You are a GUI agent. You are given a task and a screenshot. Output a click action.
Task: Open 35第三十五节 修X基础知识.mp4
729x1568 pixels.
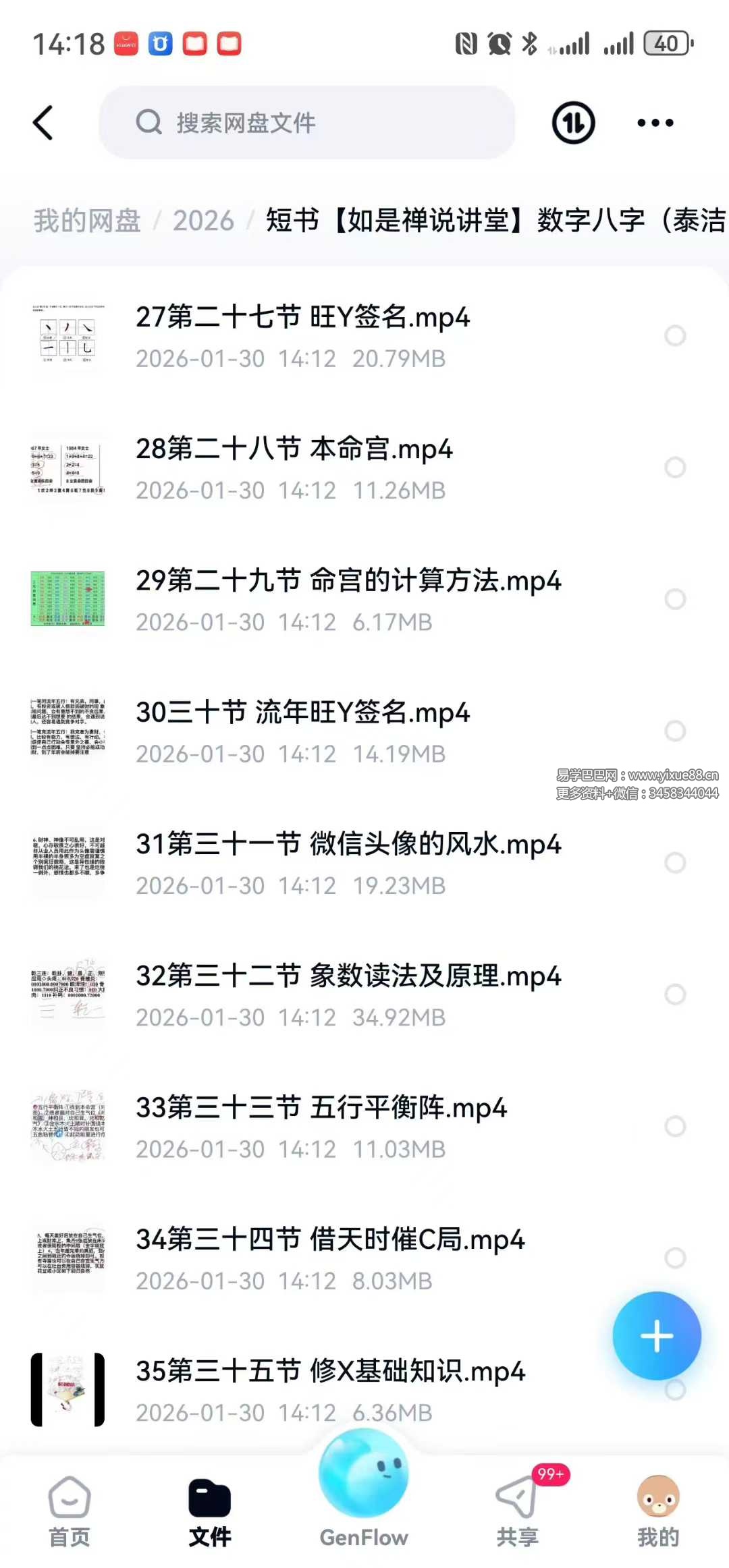[330, 1372]
